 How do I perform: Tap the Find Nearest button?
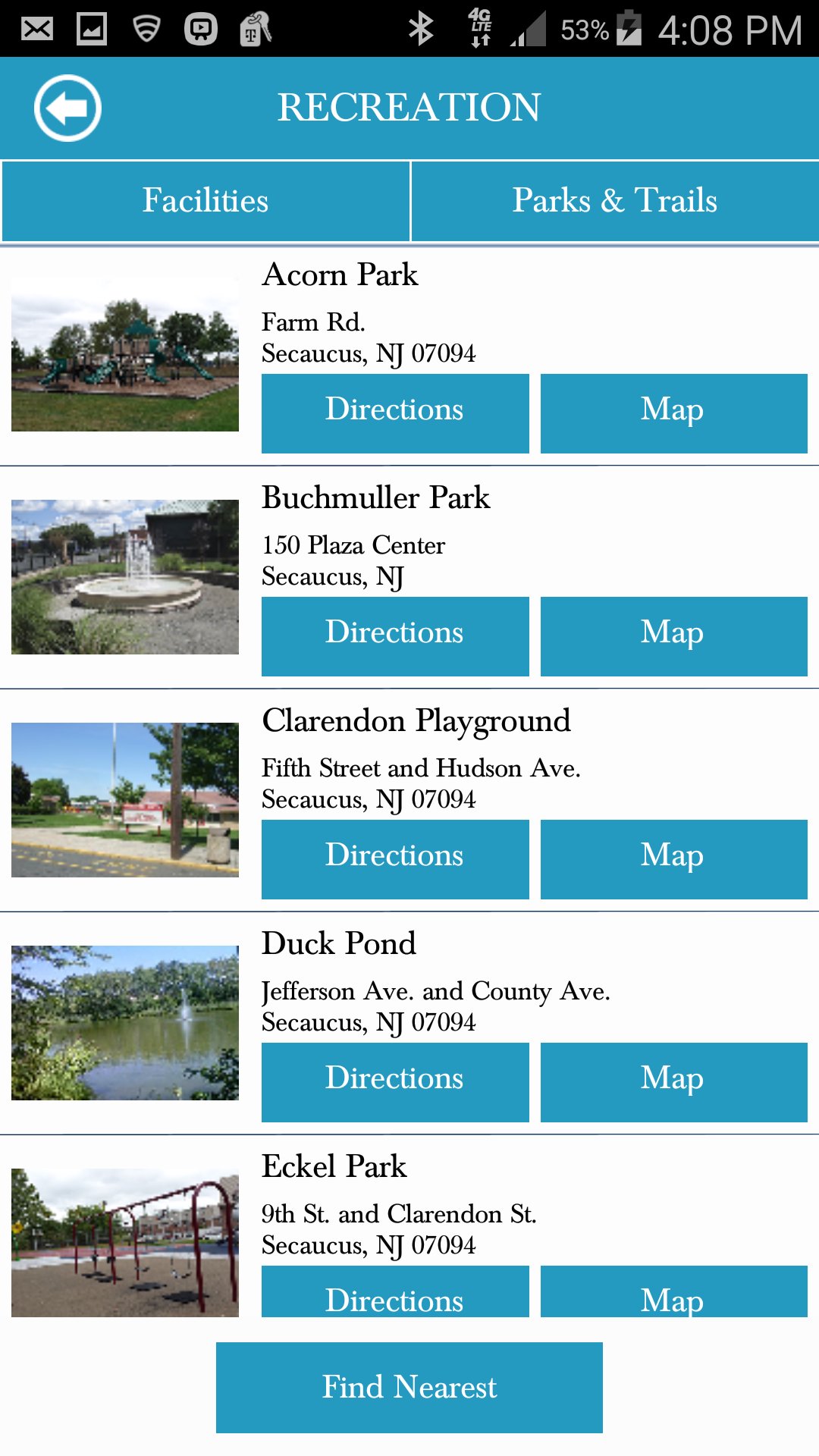409,1388
